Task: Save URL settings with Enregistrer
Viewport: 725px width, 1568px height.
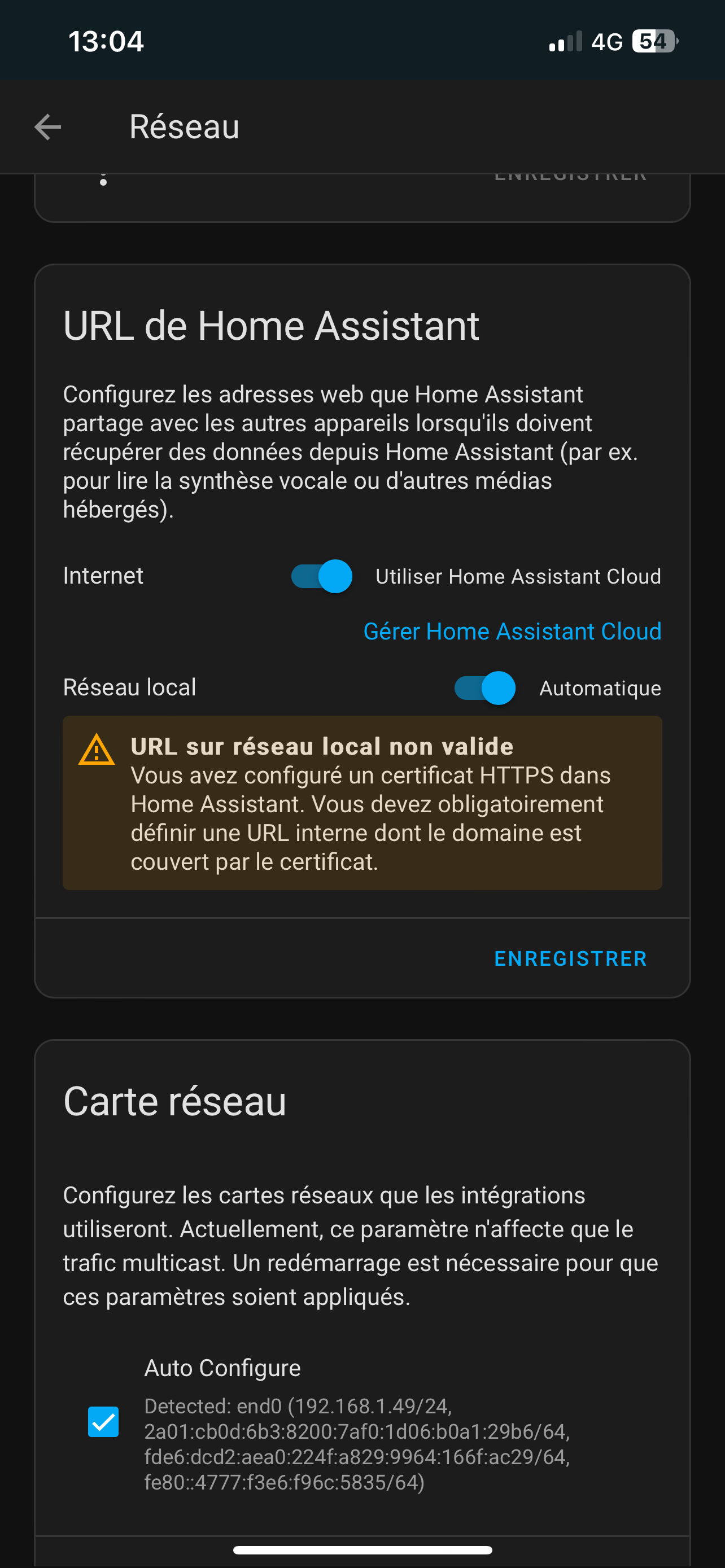Action: coord(570,958)
